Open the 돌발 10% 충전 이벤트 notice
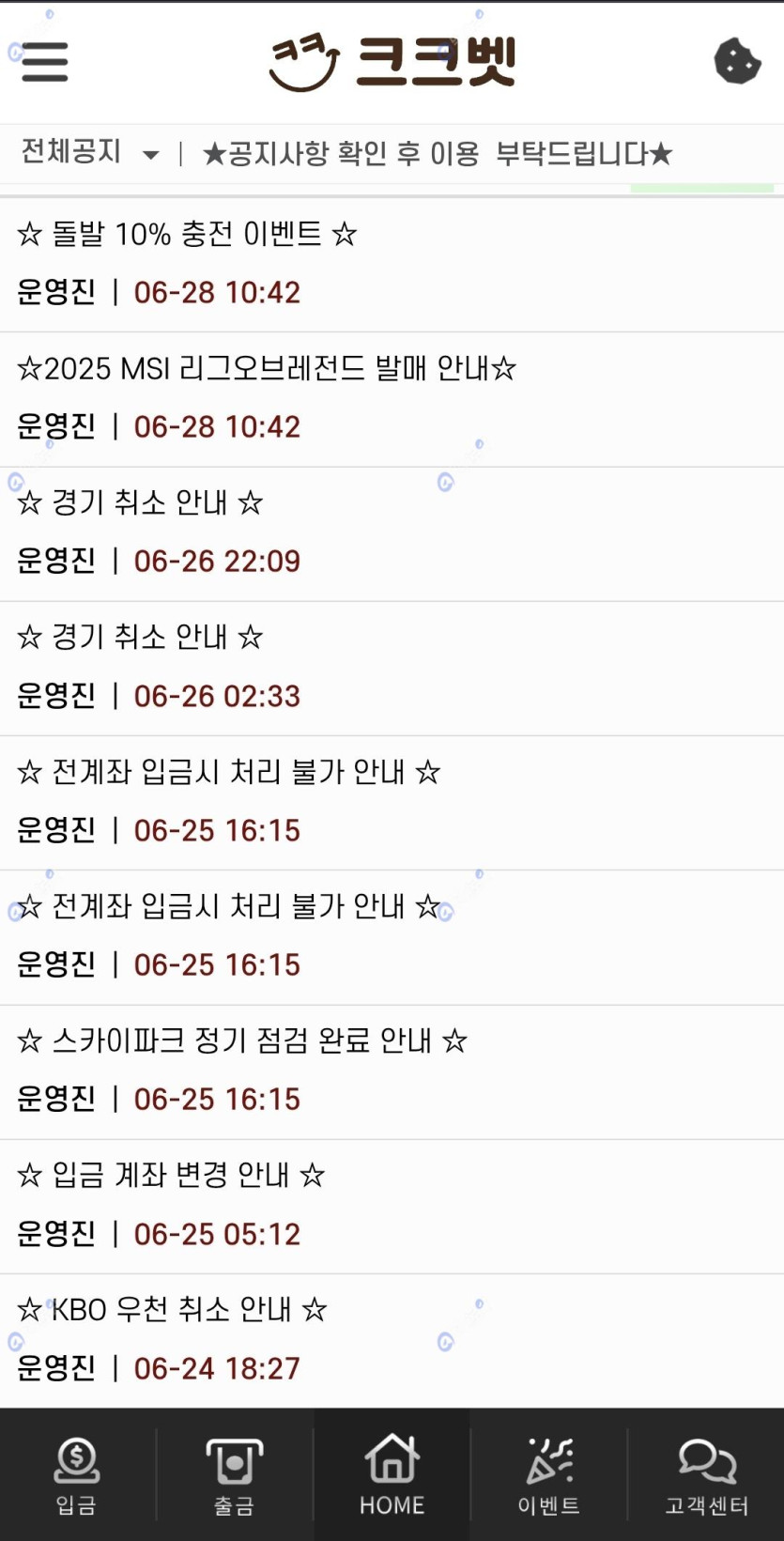 click(392, 265)
